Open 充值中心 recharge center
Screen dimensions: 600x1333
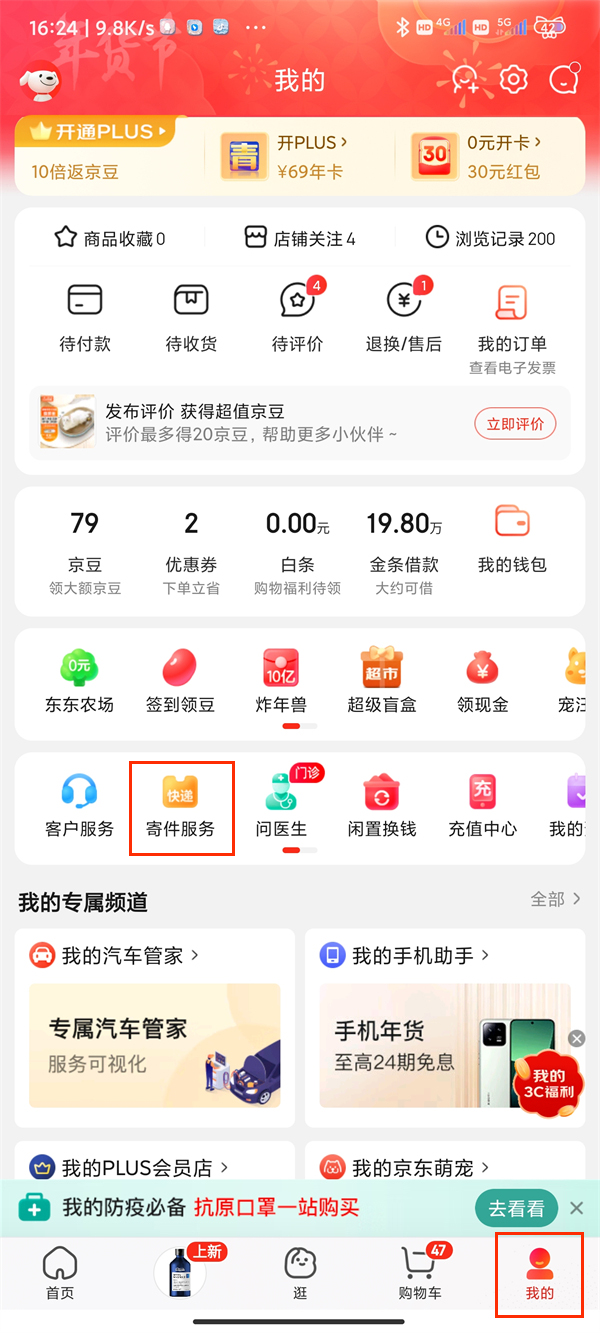[x=482, y=805]
